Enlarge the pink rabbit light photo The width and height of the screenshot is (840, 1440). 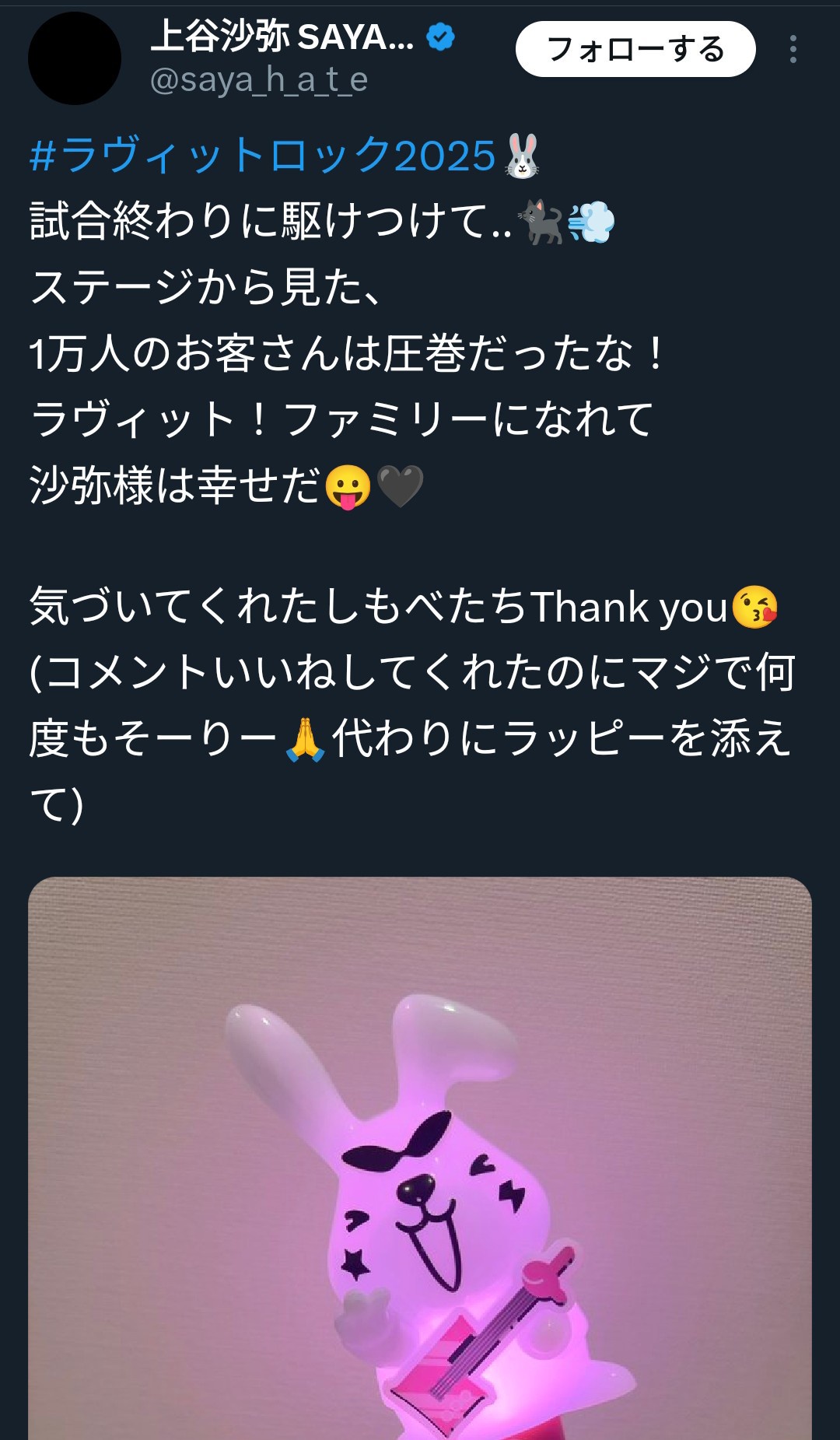tap(420, 1158)
